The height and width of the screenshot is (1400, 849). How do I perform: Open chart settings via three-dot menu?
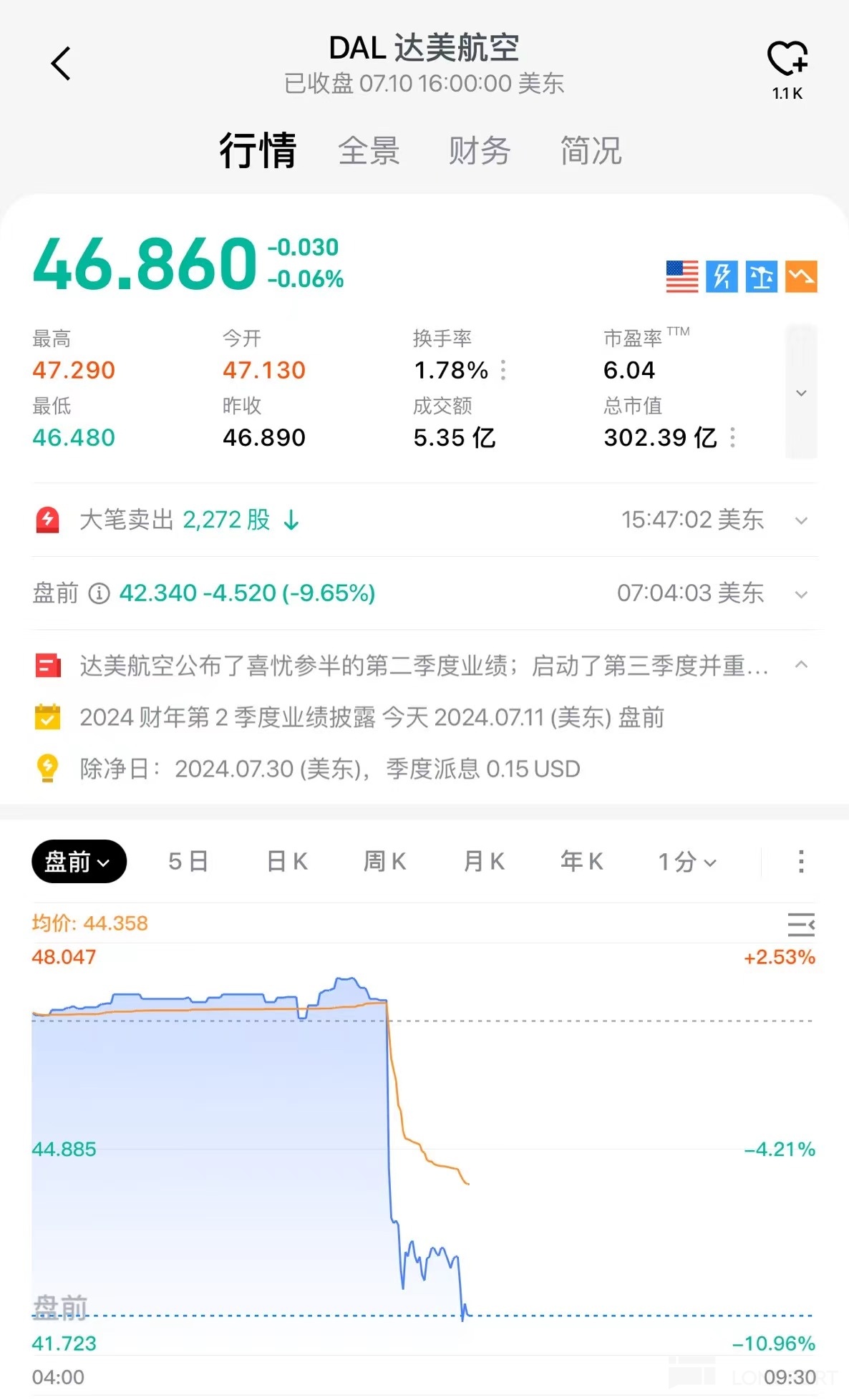(801, 862)
